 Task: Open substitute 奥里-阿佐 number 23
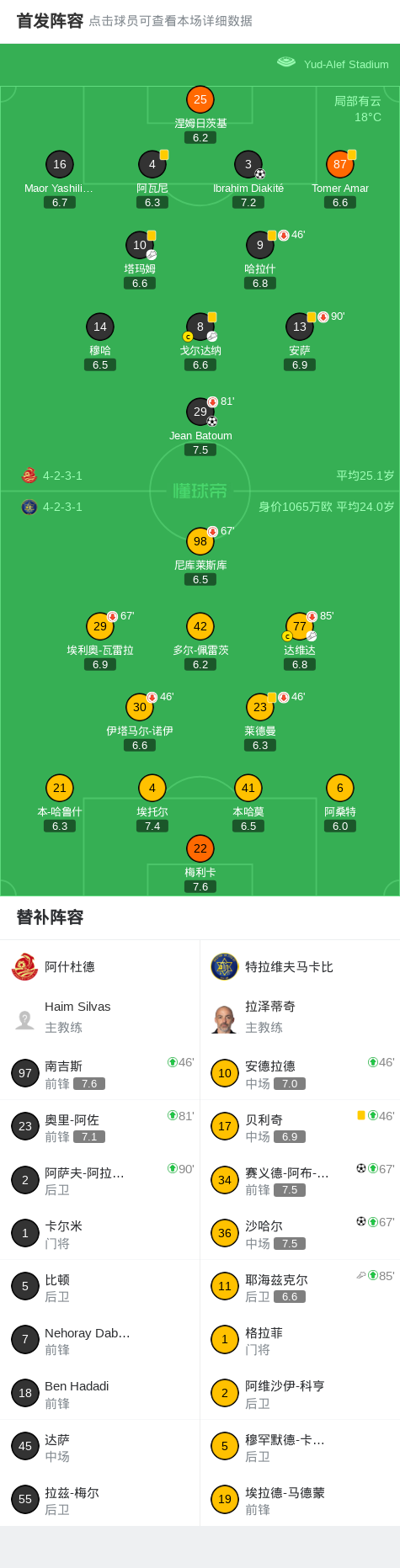100,1126
